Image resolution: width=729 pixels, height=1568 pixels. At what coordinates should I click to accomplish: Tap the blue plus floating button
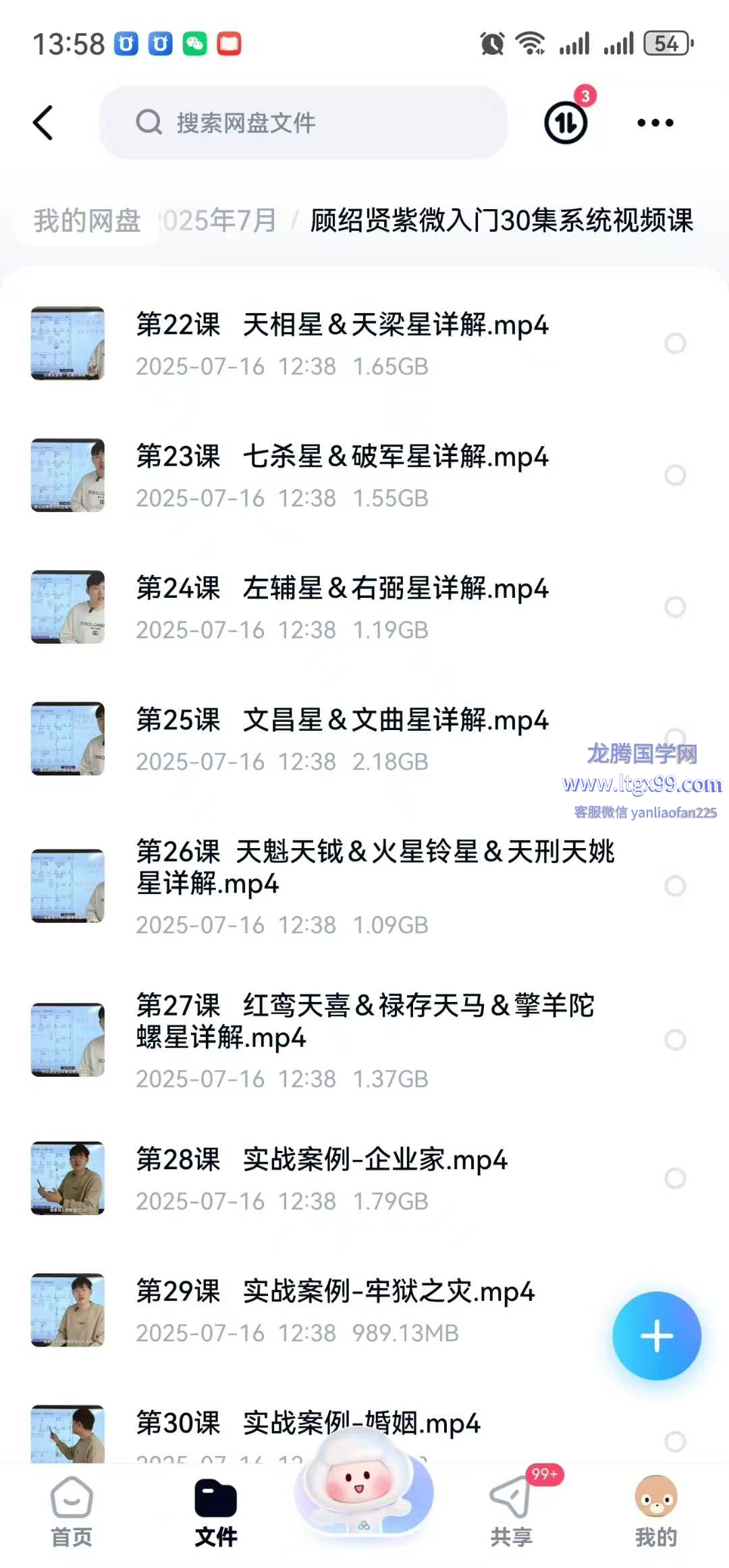(656, 1336)
